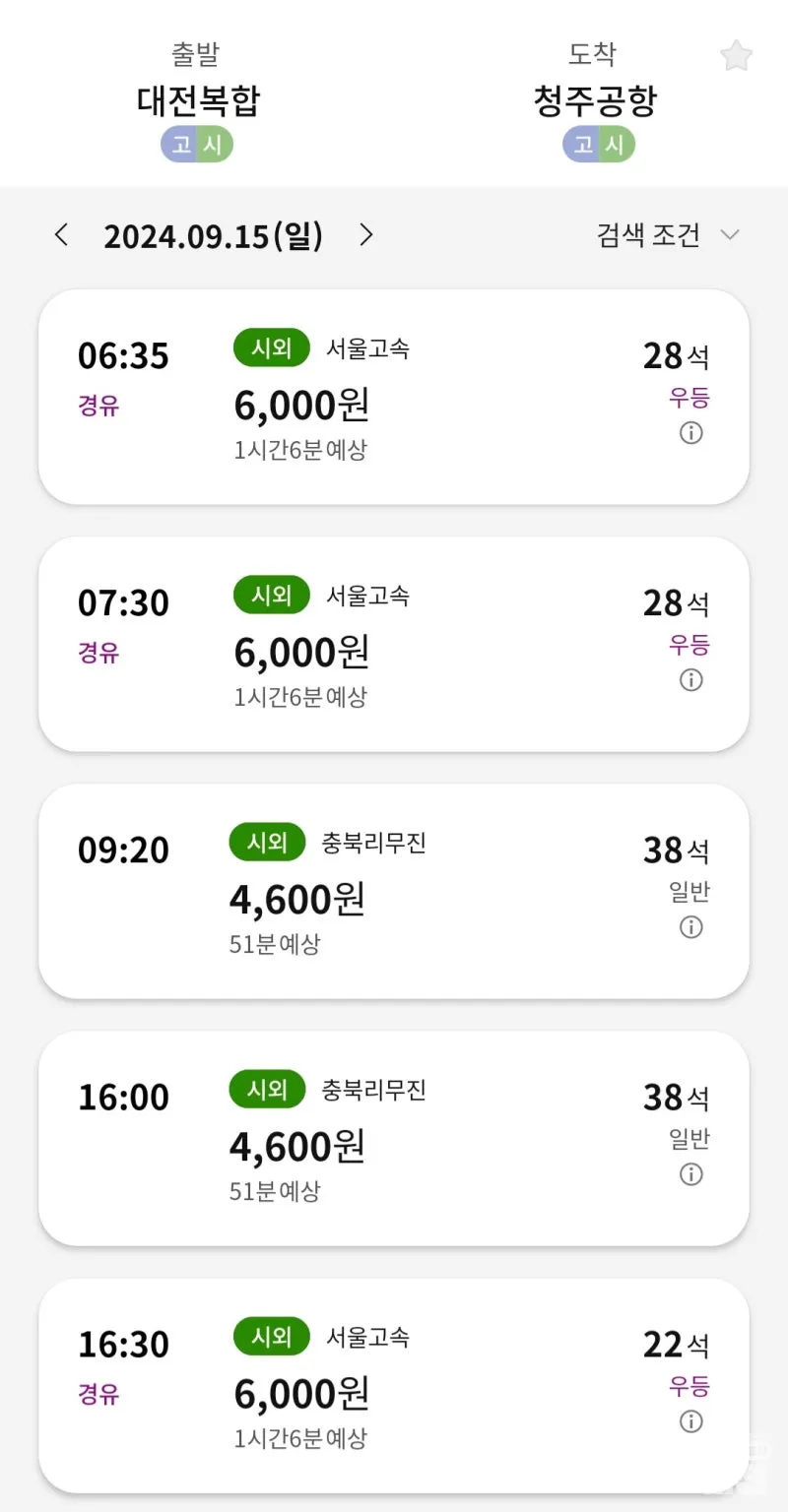Go to the previous date
Image resolution: width=788 pixels, height=1512 pixels.
(62, 234)
